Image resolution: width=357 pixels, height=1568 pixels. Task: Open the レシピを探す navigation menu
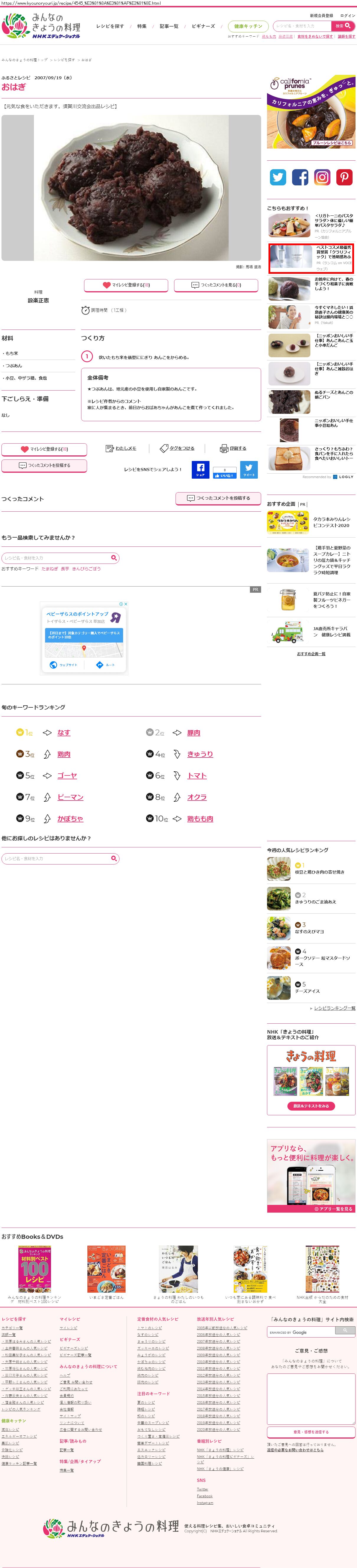click(x=110, y=26)
